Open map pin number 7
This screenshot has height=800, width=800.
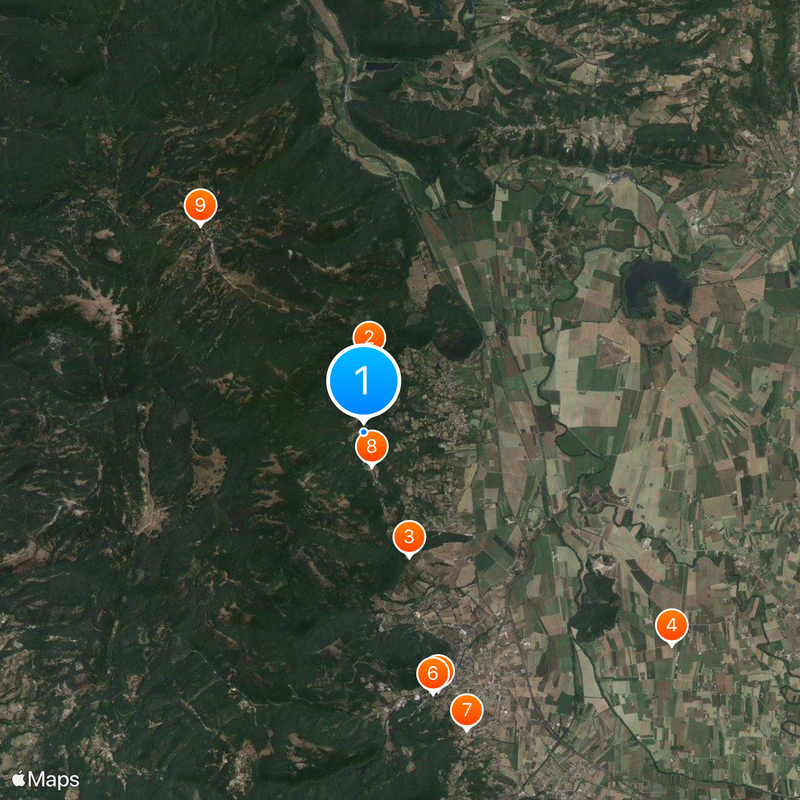point(466,710)
